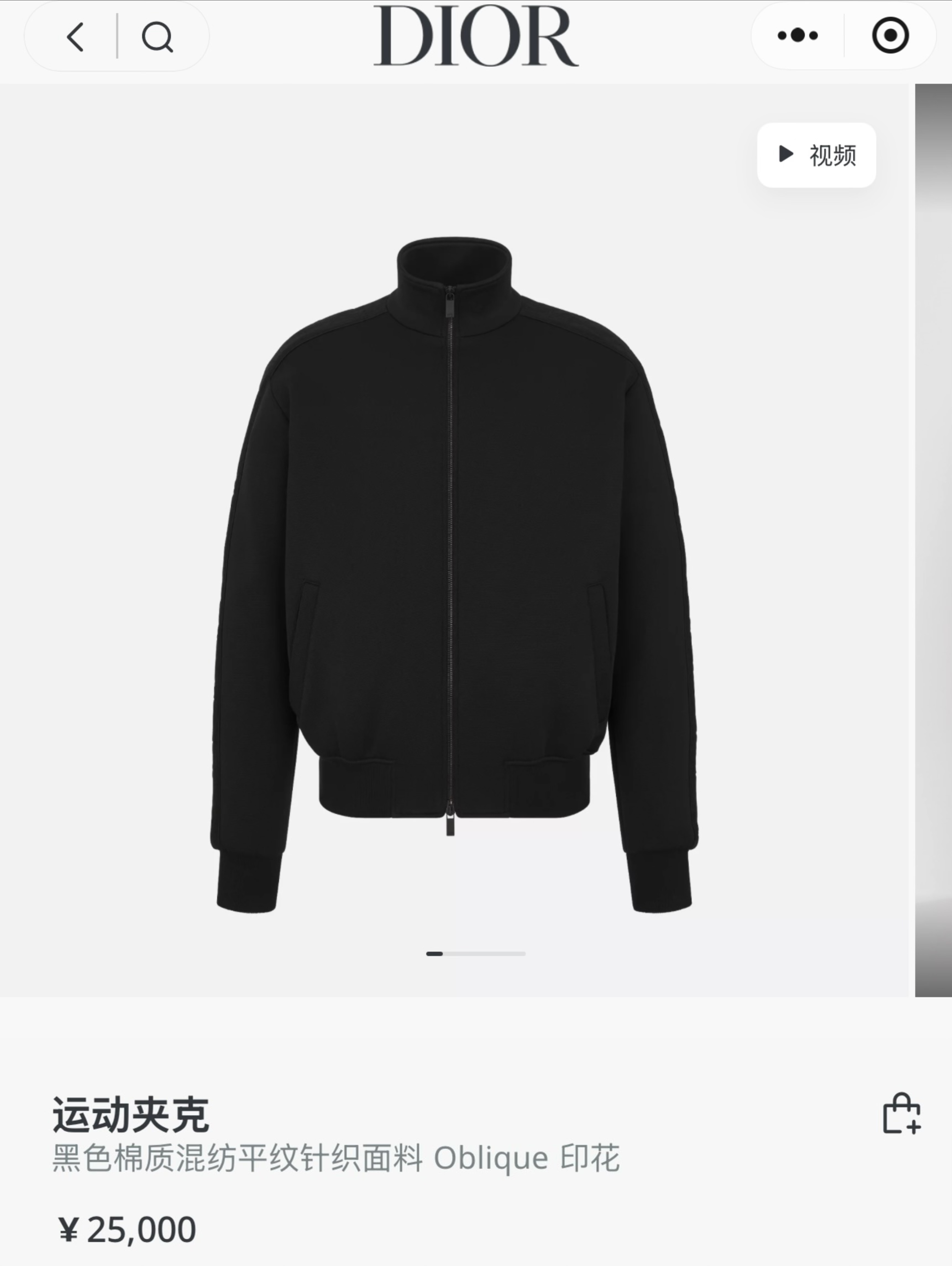Open the mini program more-options menu

pyautogui.click(x=798, y=35)
